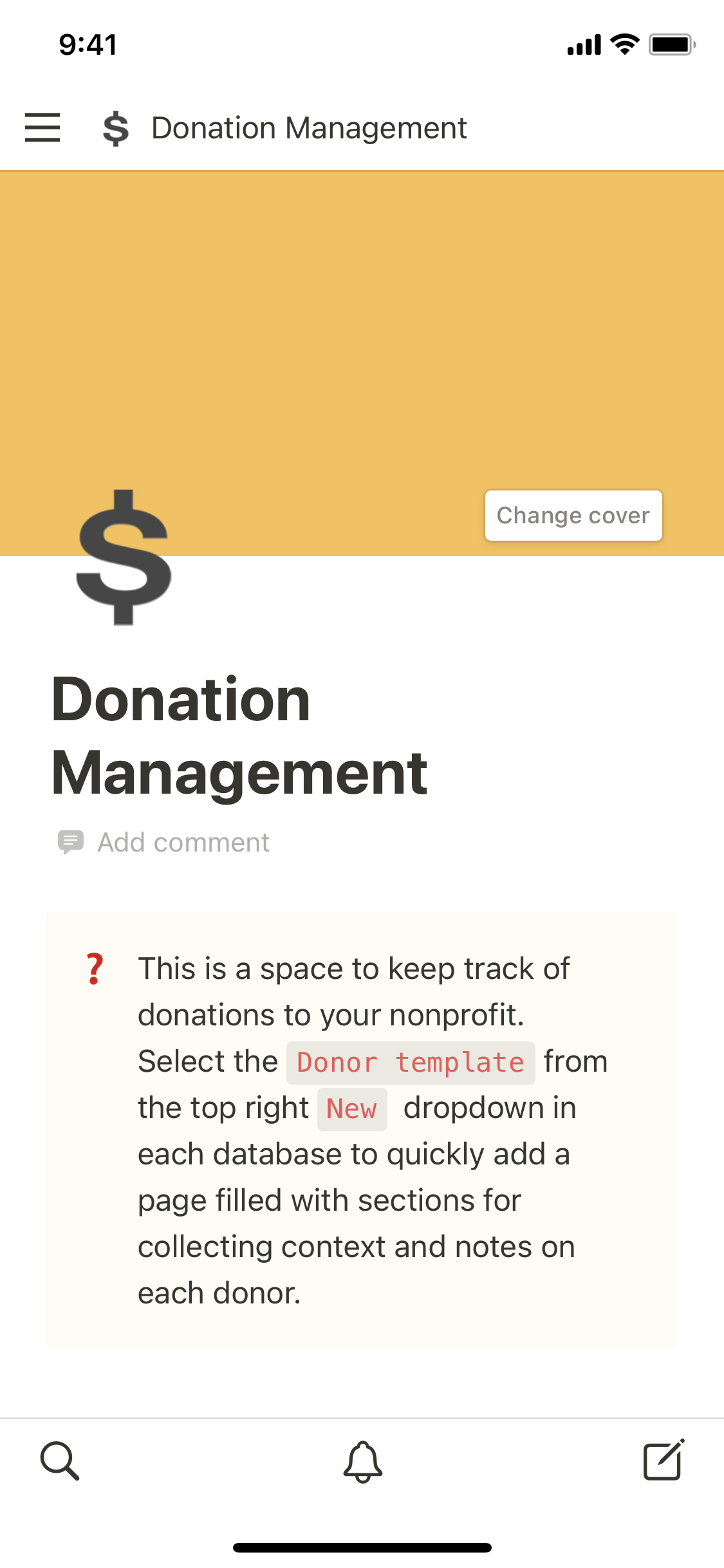Open the notifications bell
Viewport: 724px width, 1568px height.
[362, 1461]
